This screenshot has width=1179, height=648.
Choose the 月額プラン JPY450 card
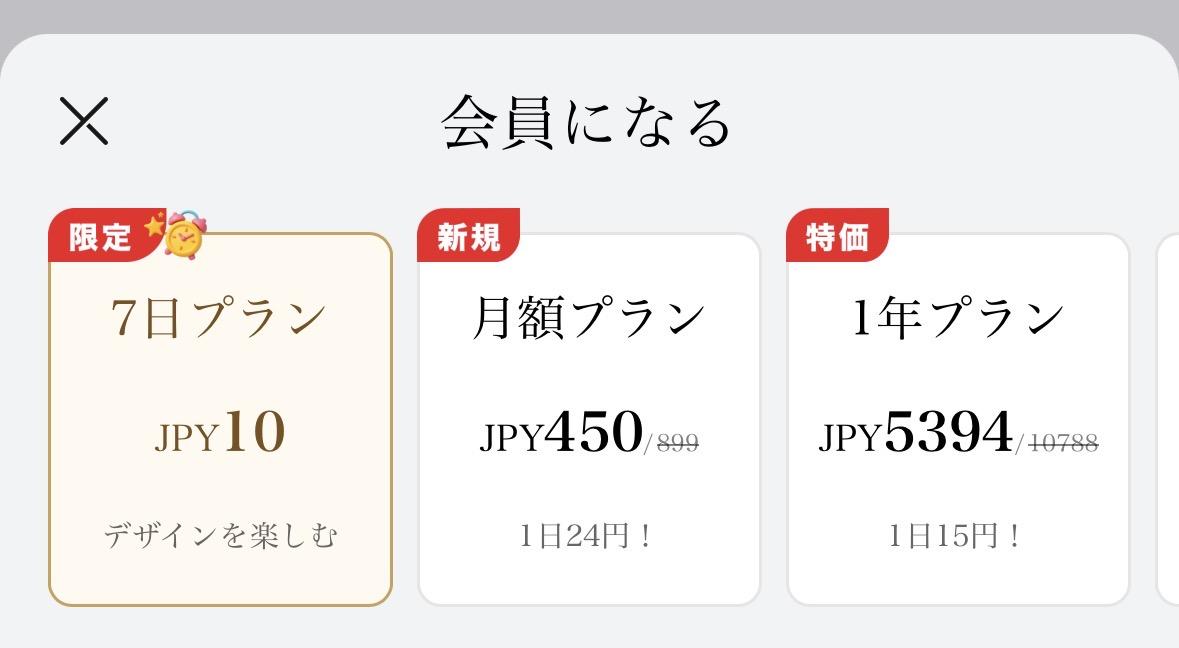click(x=589, y=420)
